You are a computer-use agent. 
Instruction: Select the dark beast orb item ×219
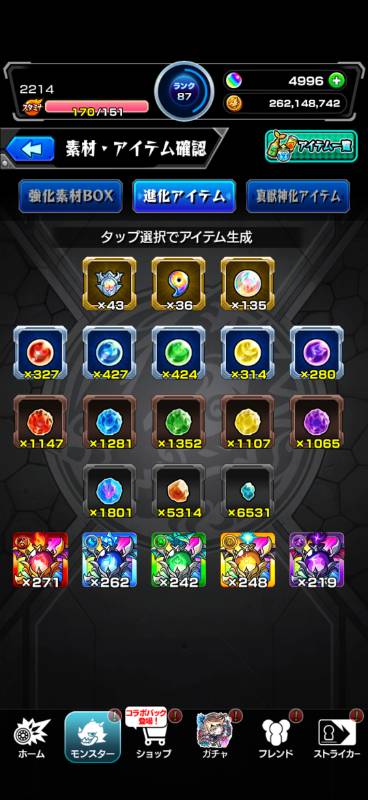(x=316, y=560)
